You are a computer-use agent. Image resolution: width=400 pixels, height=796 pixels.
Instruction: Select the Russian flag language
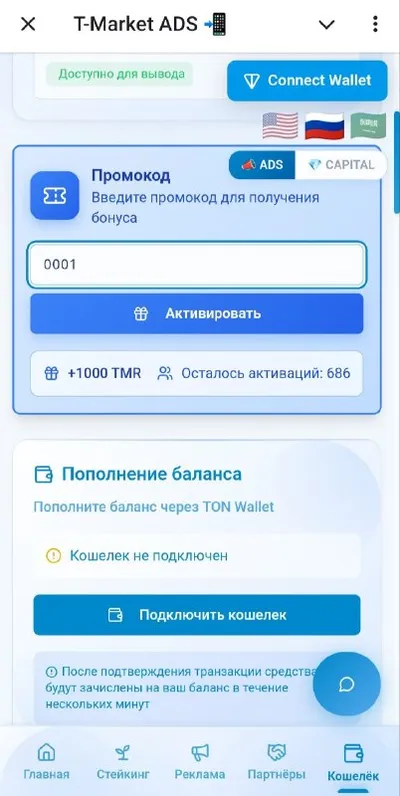pos(324,125)
